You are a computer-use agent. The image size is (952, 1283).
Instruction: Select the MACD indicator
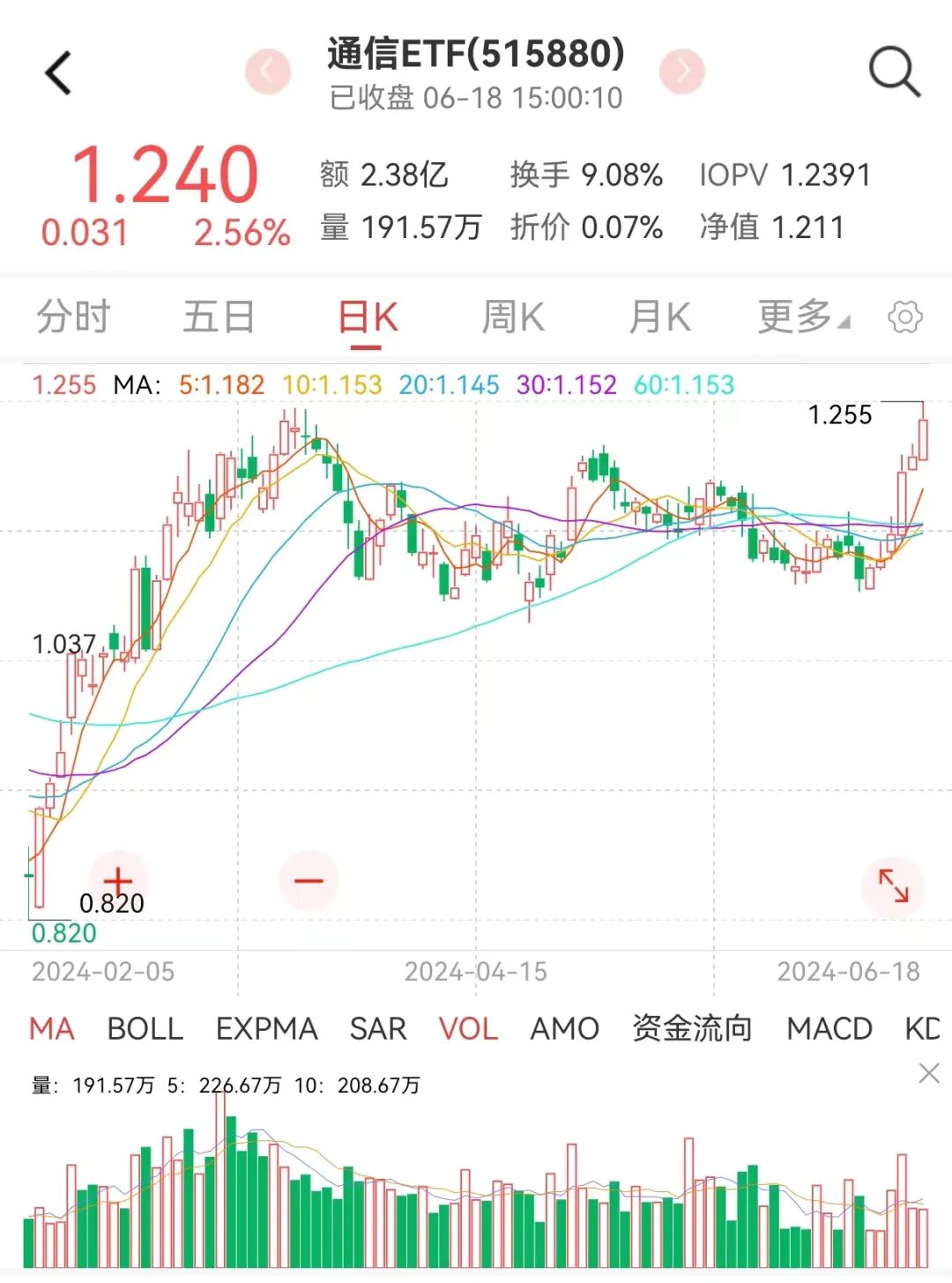tap(829, 1028)
